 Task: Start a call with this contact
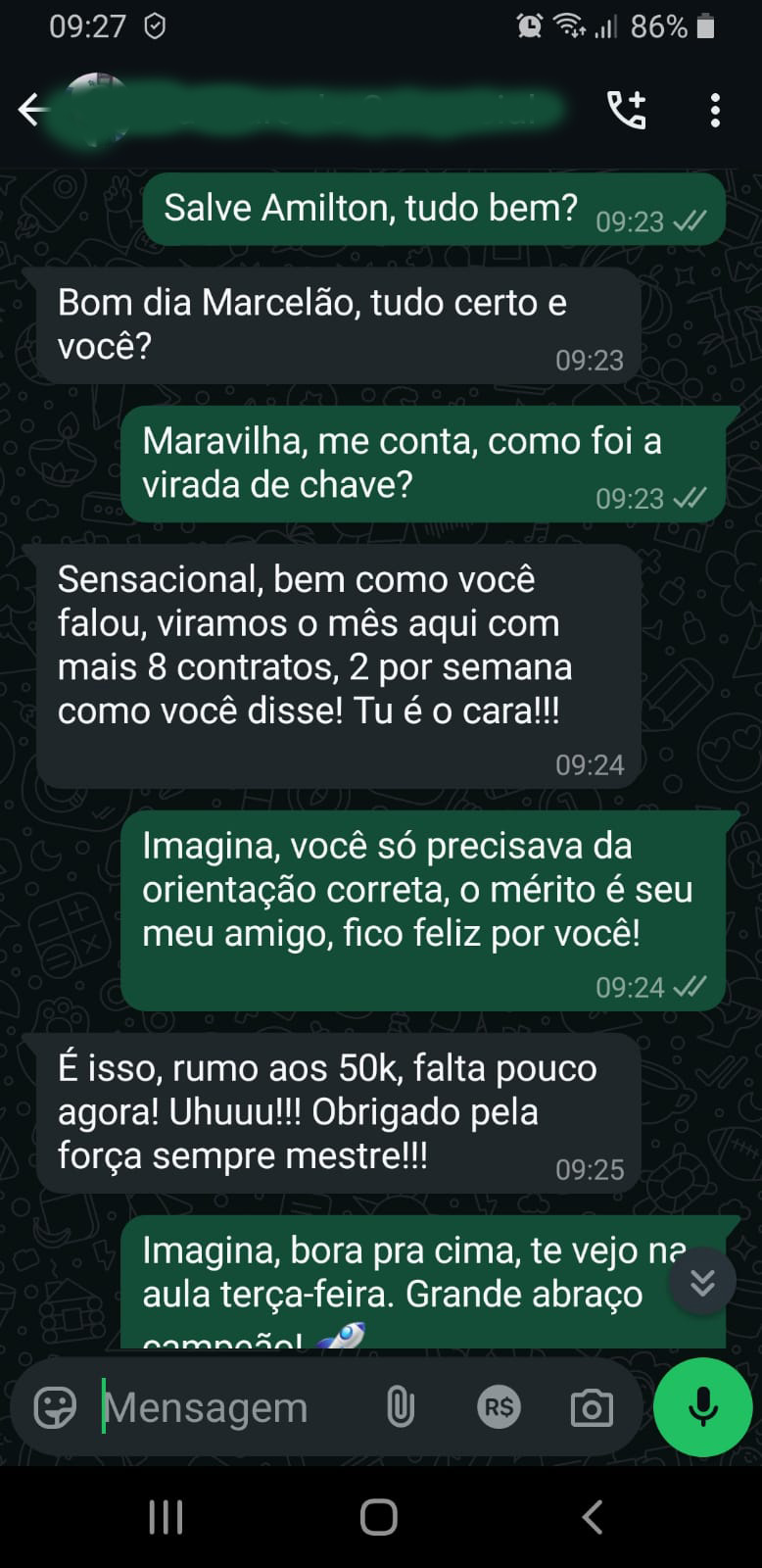(627, 110)
